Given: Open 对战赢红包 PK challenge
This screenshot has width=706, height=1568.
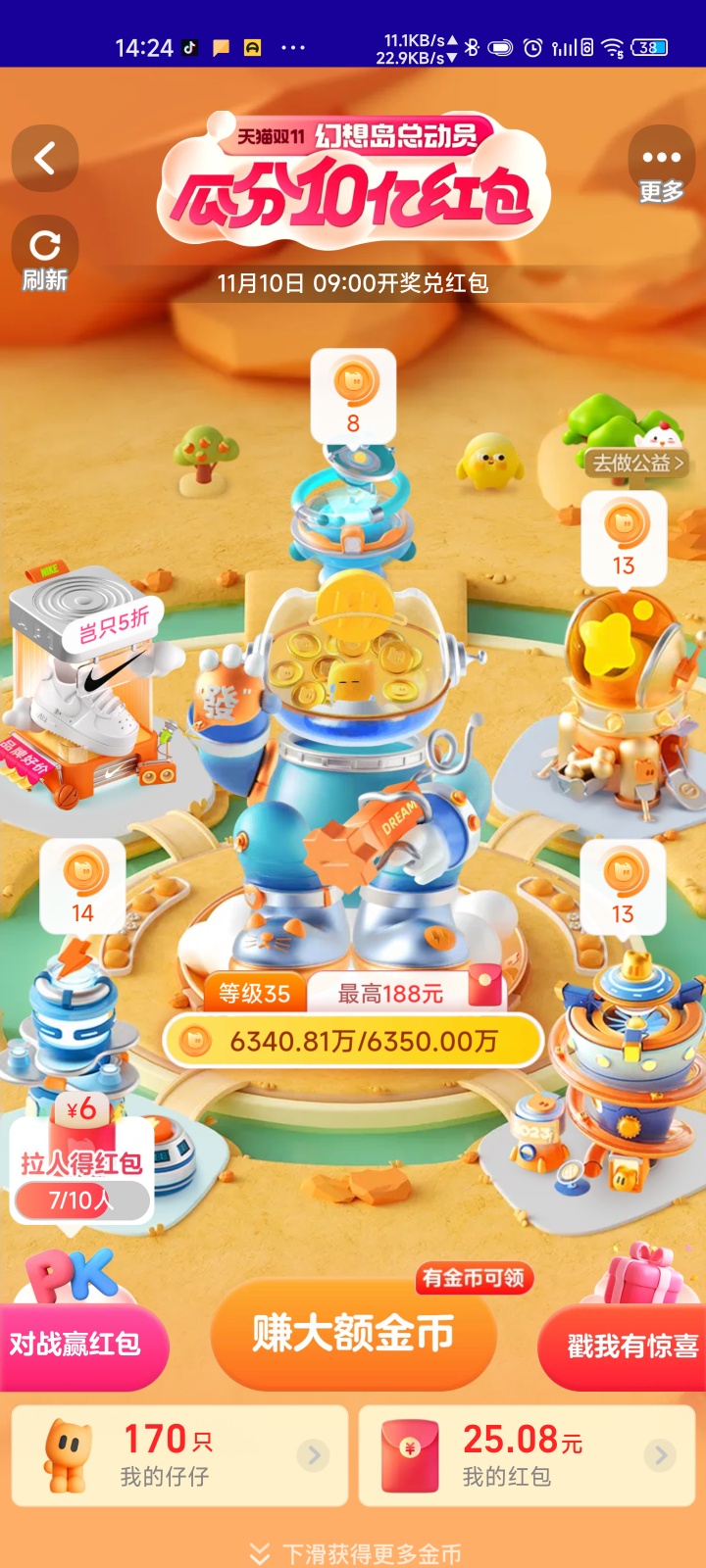Looking at the screenshot, I should pyautogui.click(x=78, y=1343).
